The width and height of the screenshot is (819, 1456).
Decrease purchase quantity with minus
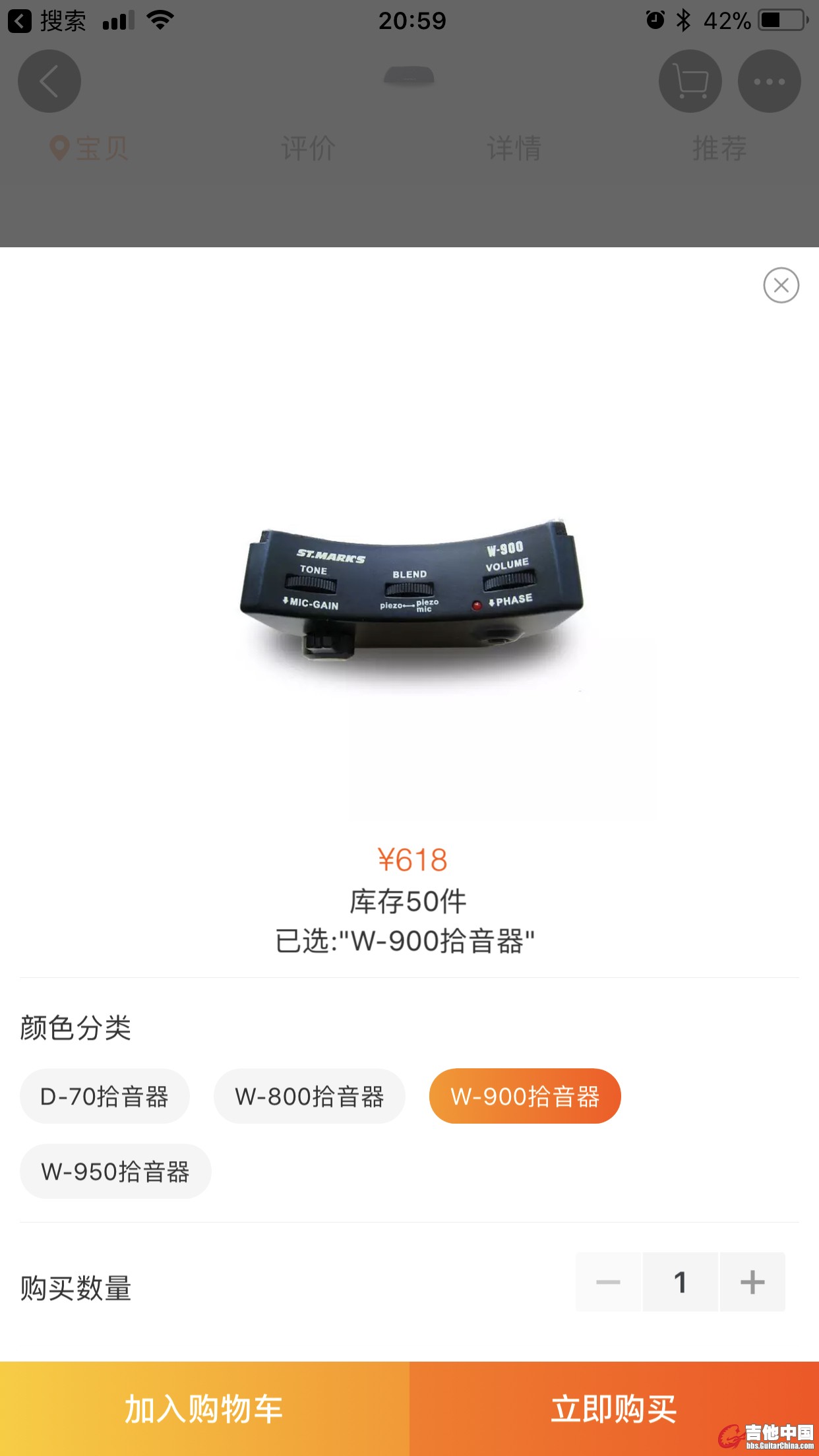608,1282
